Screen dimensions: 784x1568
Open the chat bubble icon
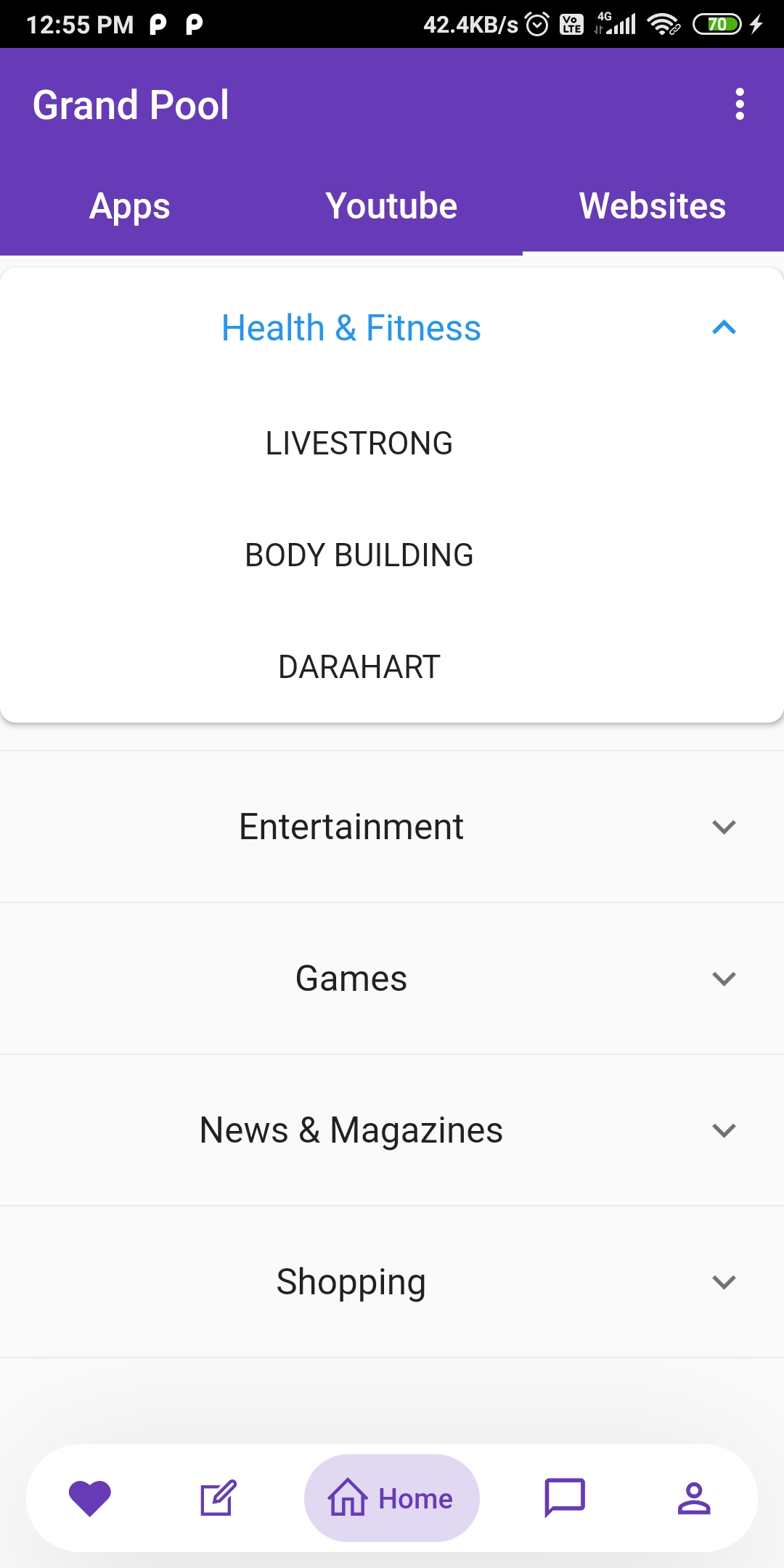[565, 1498]
